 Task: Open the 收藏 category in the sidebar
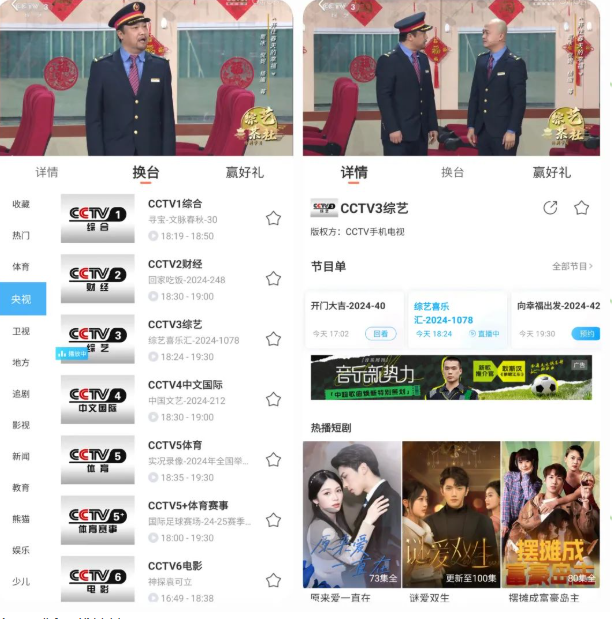point(21,204)
